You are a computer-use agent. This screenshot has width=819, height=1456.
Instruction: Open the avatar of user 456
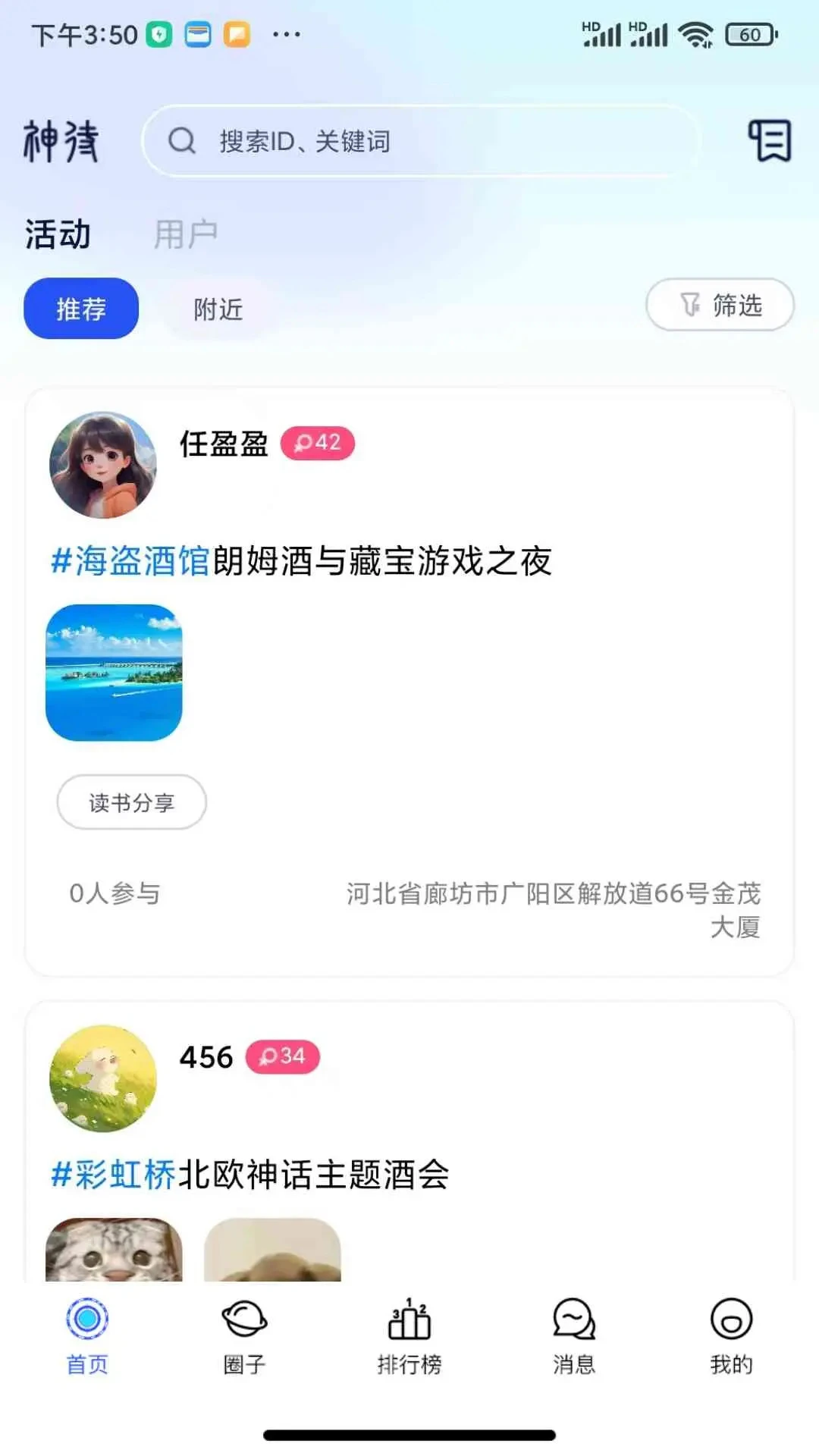click(x=103, y=1078)
